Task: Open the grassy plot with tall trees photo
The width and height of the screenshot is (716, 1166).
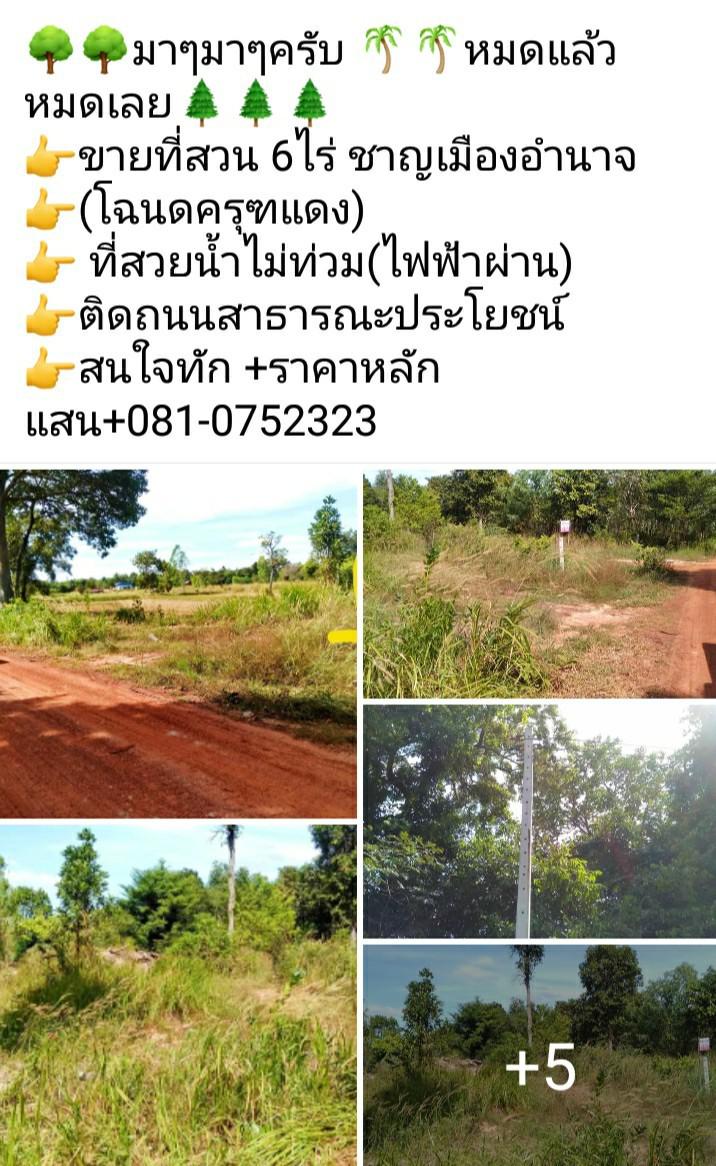Action: 178,995
